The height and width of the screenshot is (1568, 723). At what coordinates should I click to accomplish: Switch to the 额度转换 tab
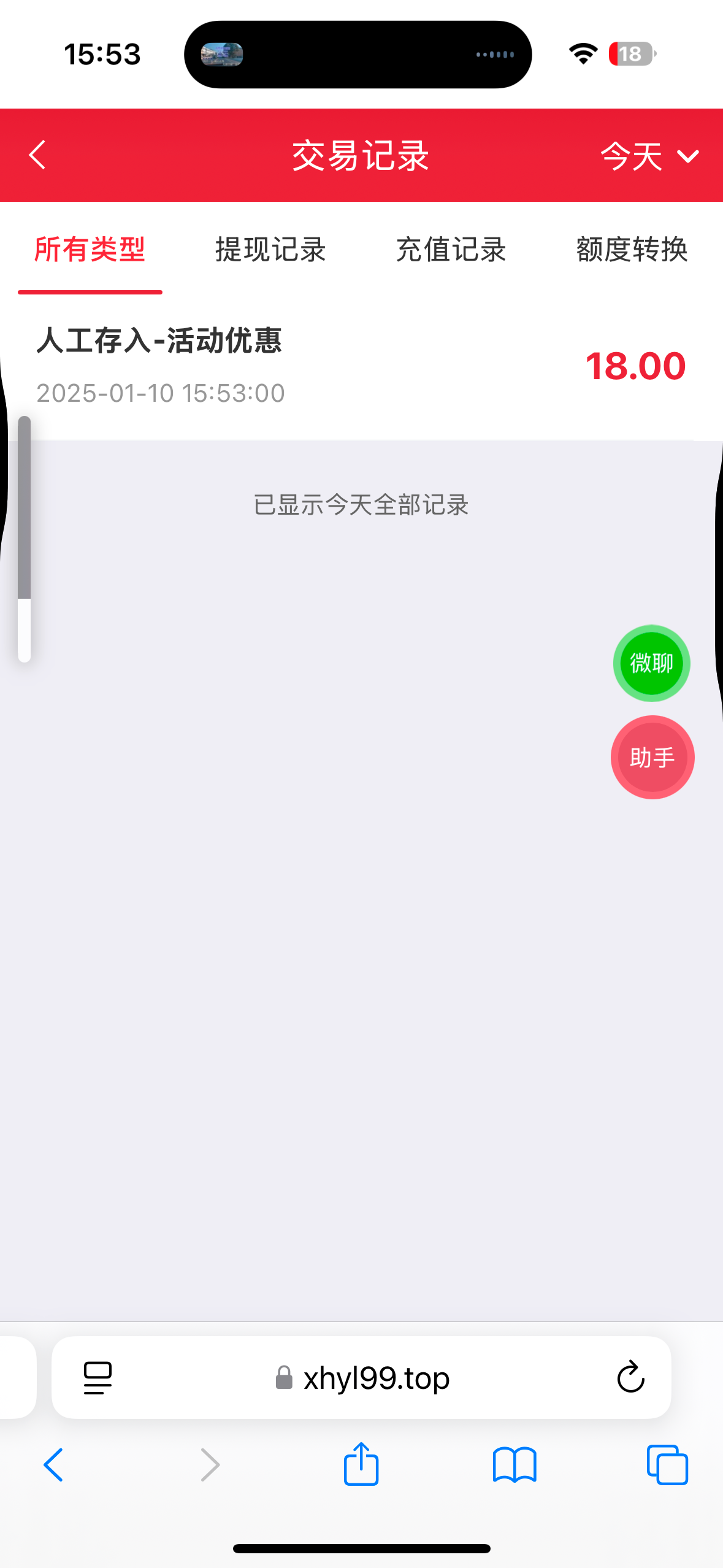[632, 249]
